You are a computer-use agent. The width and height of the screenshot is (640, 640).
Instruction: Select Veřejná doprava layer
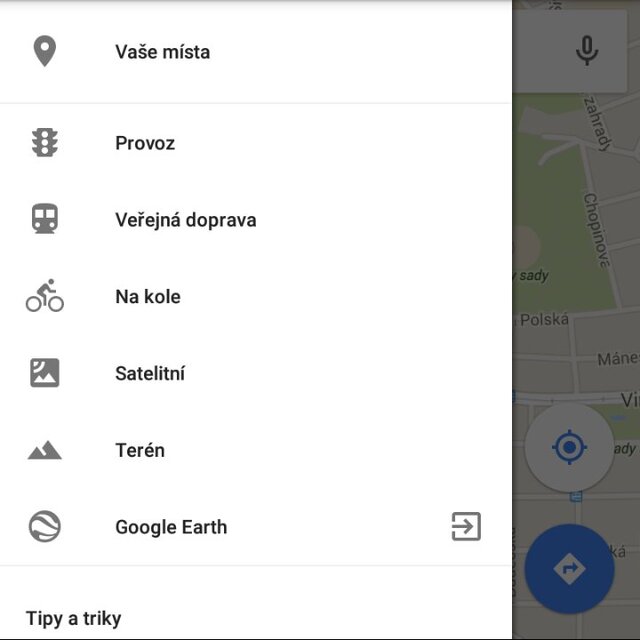point(185,220)
